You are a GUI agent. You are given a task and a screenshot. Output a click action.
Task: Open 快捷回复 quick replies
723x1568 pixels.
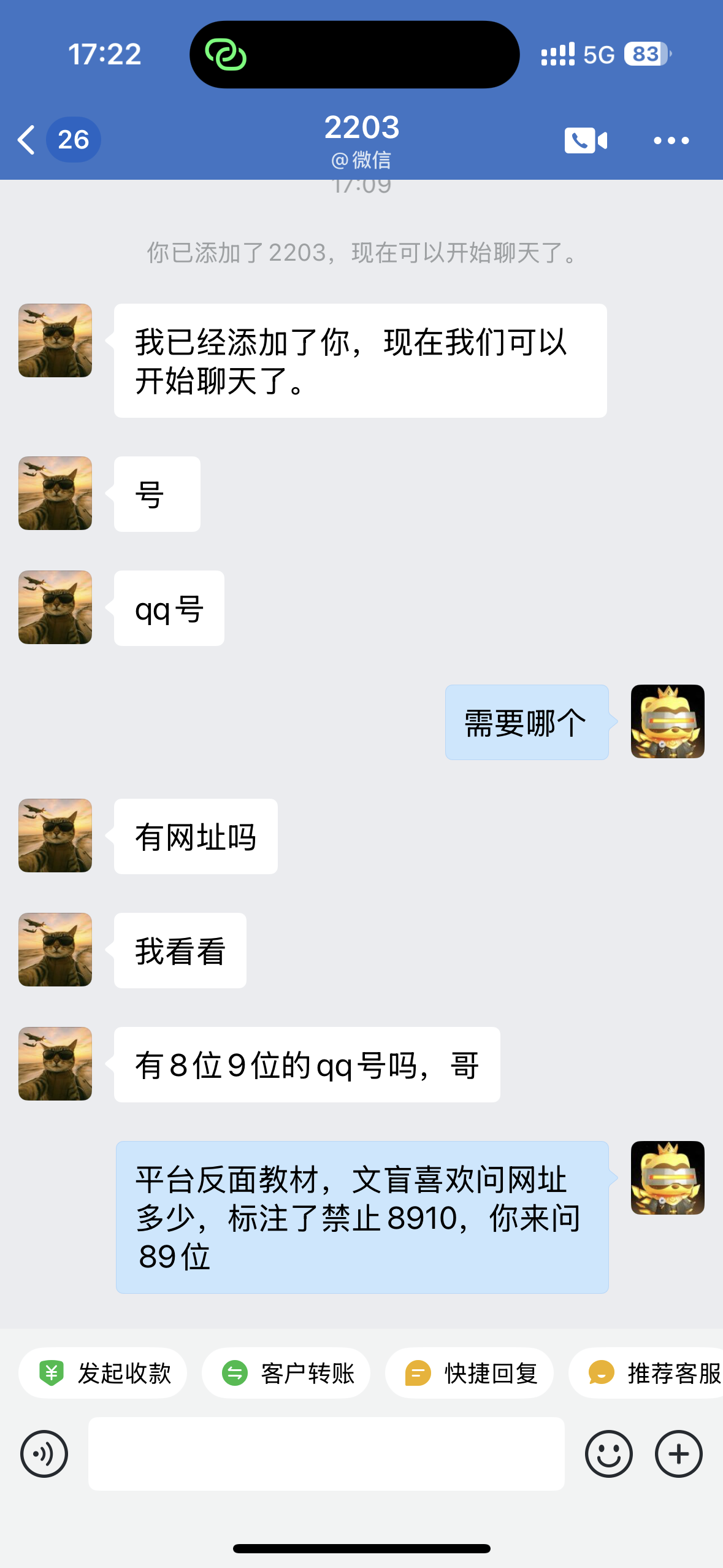pyautogui.click(x=469, y=1373)
